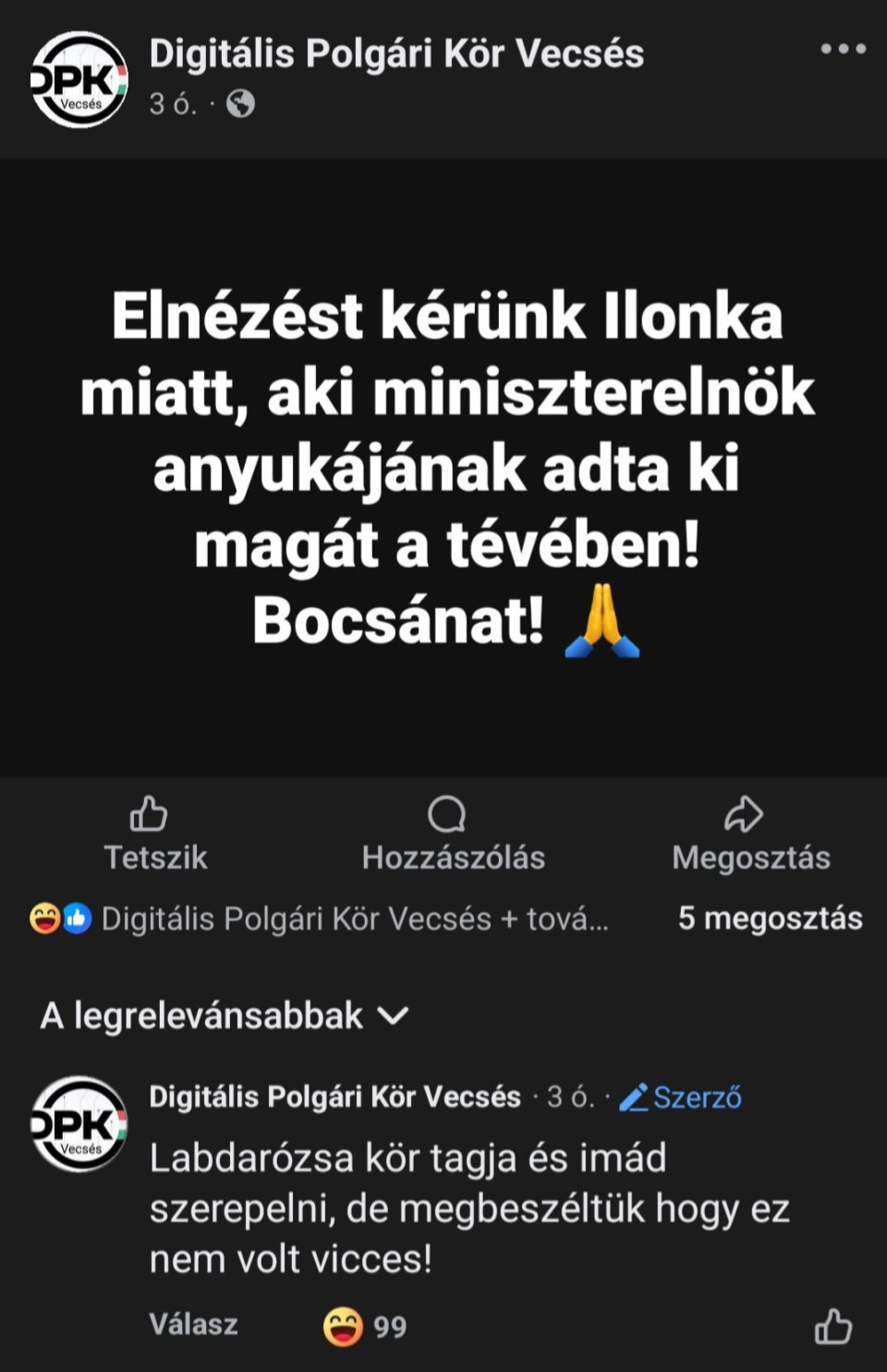Open the post author's profile picture

coord(79,79)
